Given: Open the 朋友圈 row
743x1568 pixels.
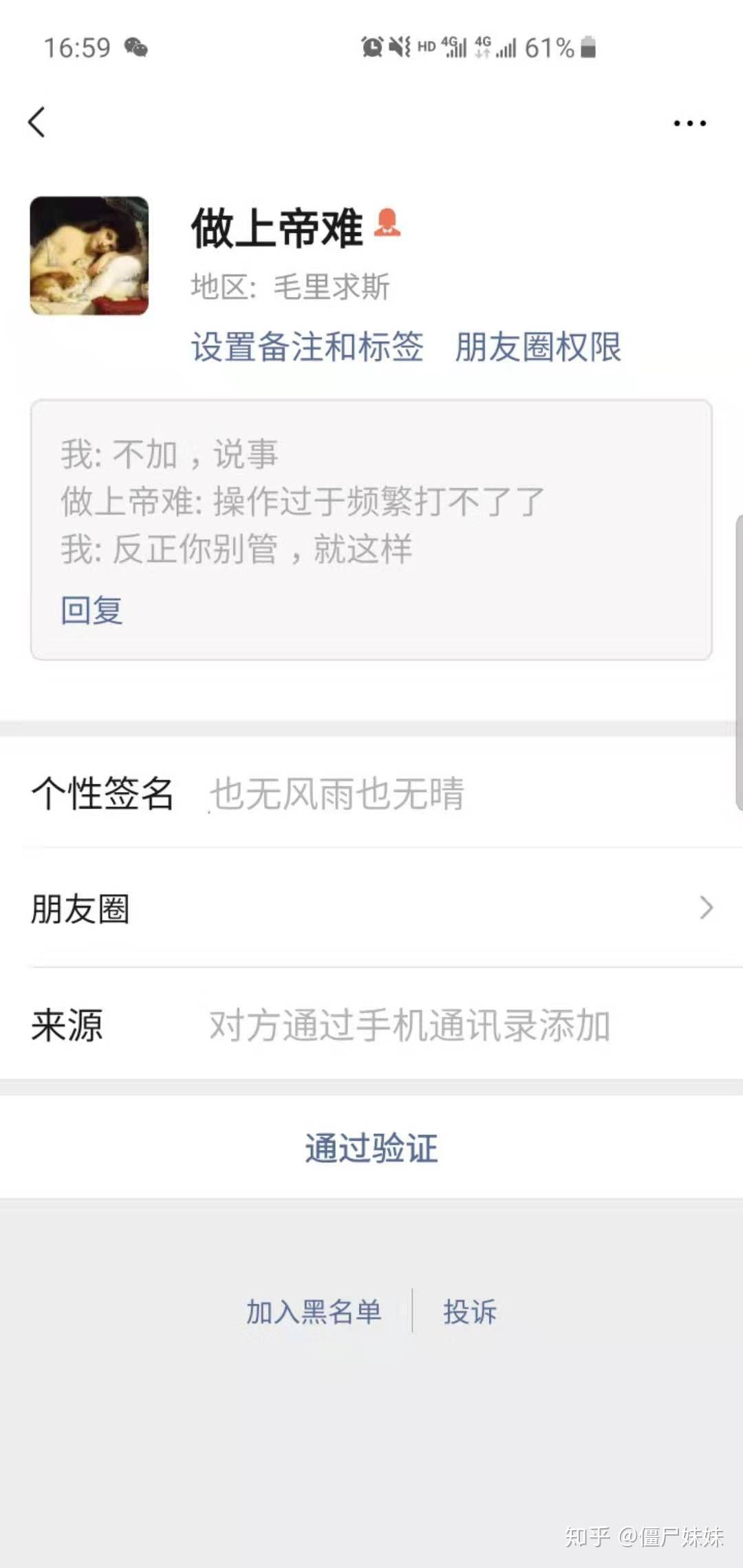Looking at the screenshot, I should click(x=371, y=908).
